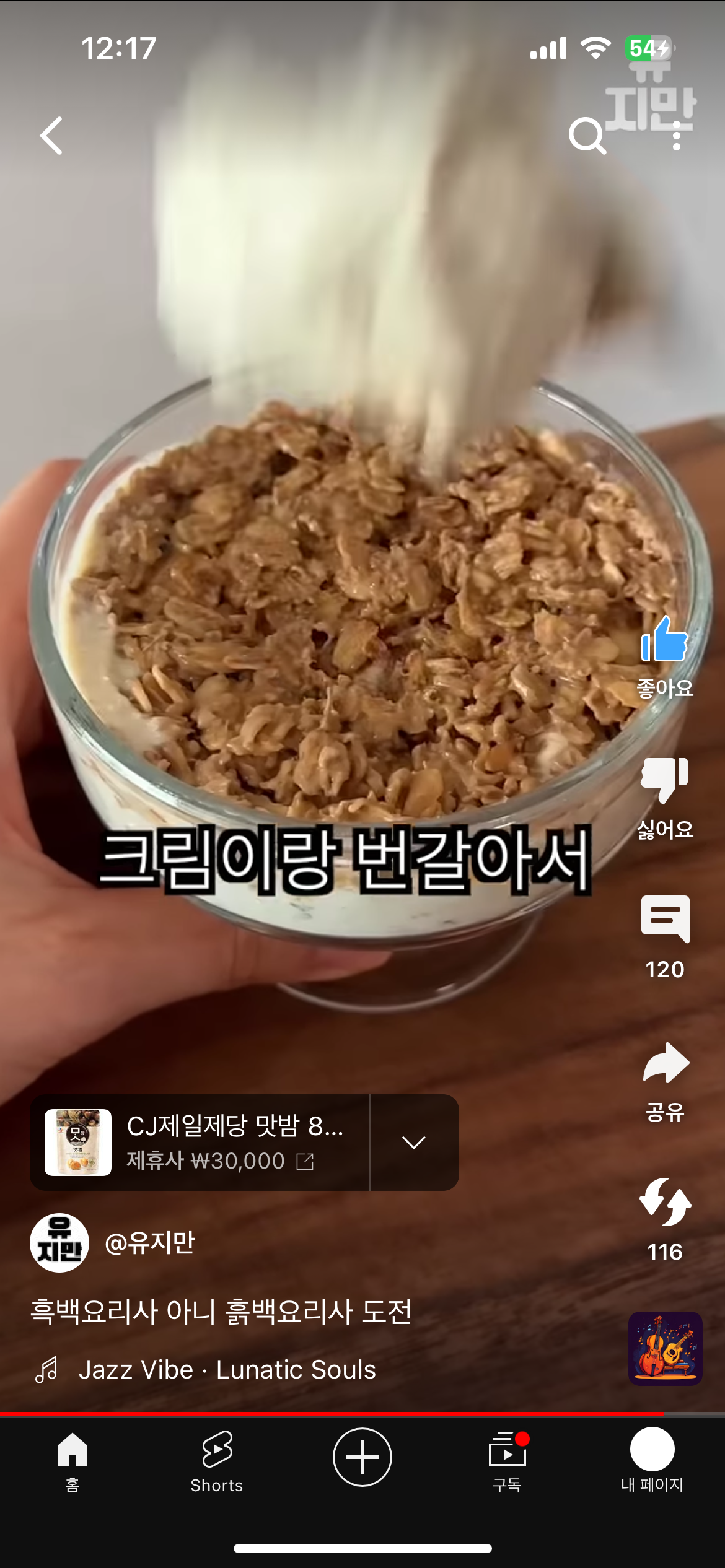Viewport: 725px width, 1568px height.
Task: Create new content with the plus button
Action: (x=362, y=1457)
